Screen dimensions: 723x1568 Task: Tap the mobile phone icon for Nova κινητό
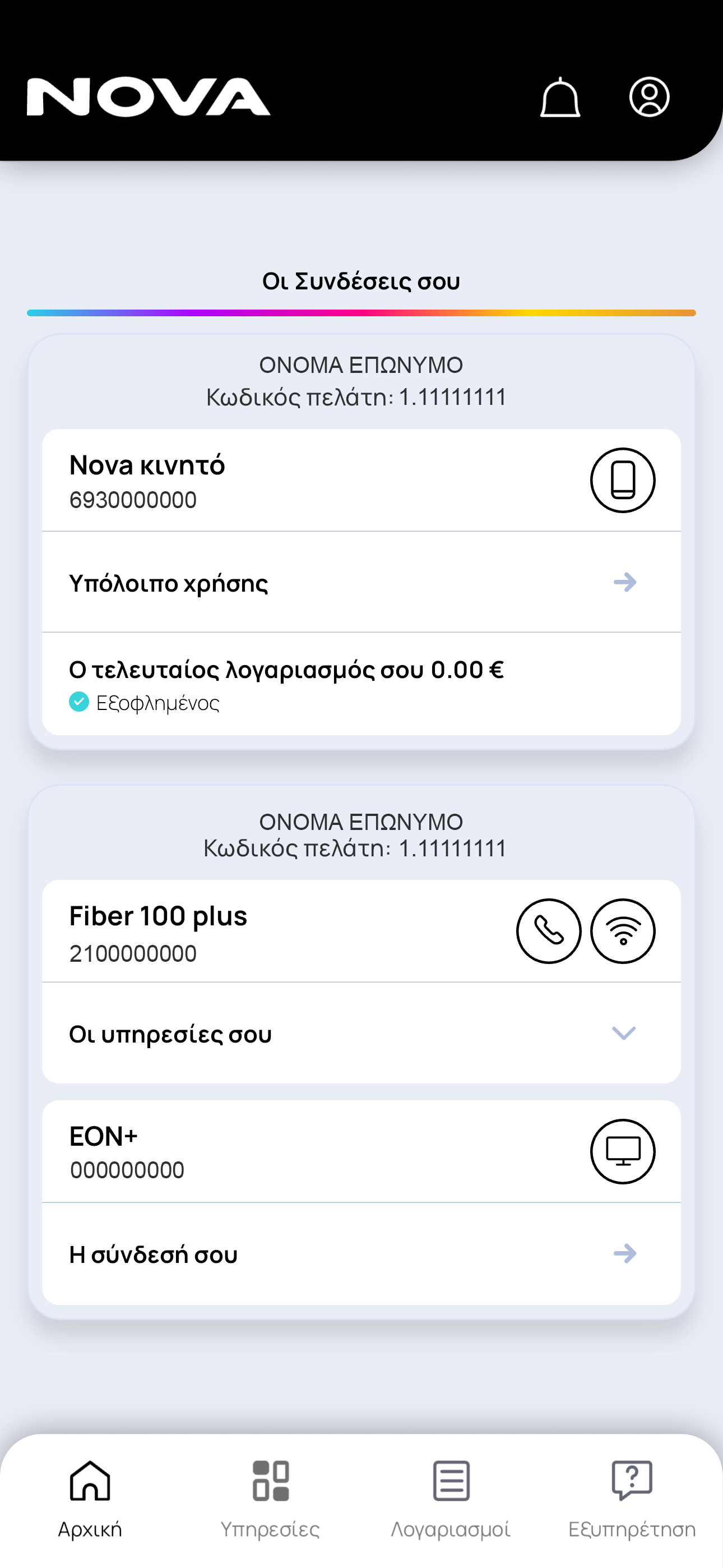622,480
